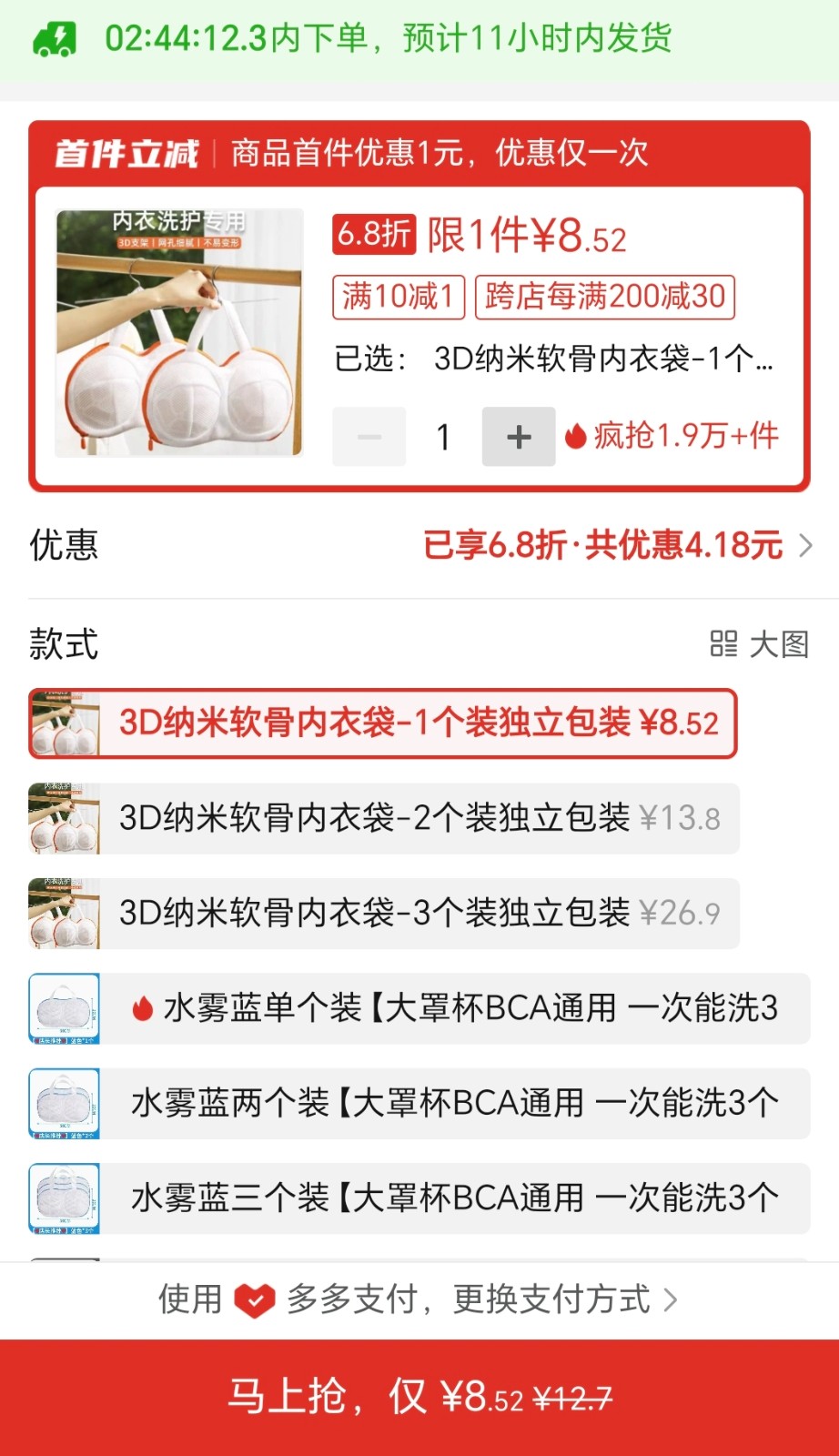Pick the 水雾蓝三个装 style
This screenshot has height=1456, width=839.
coord(419,1198)
